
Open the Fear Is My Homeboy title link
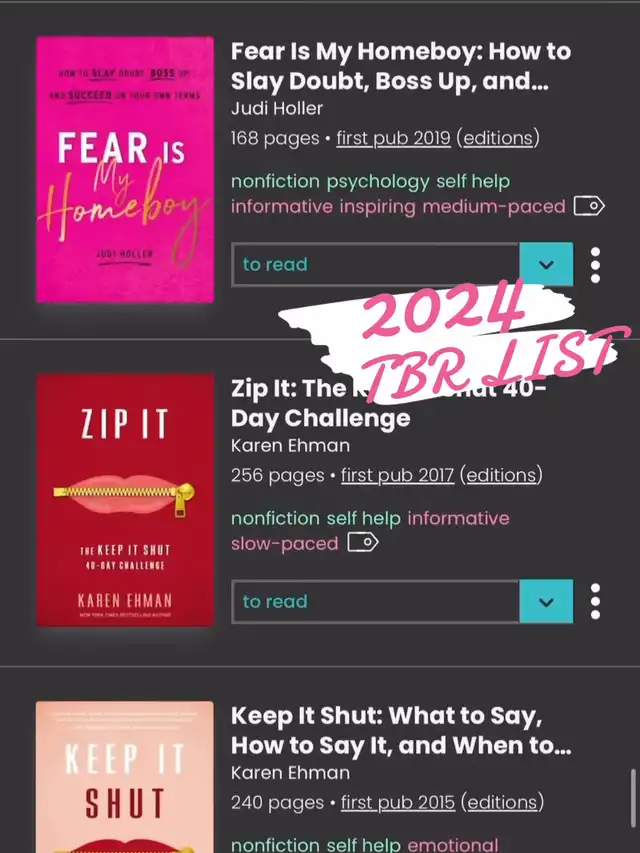[x=400, y=66]
